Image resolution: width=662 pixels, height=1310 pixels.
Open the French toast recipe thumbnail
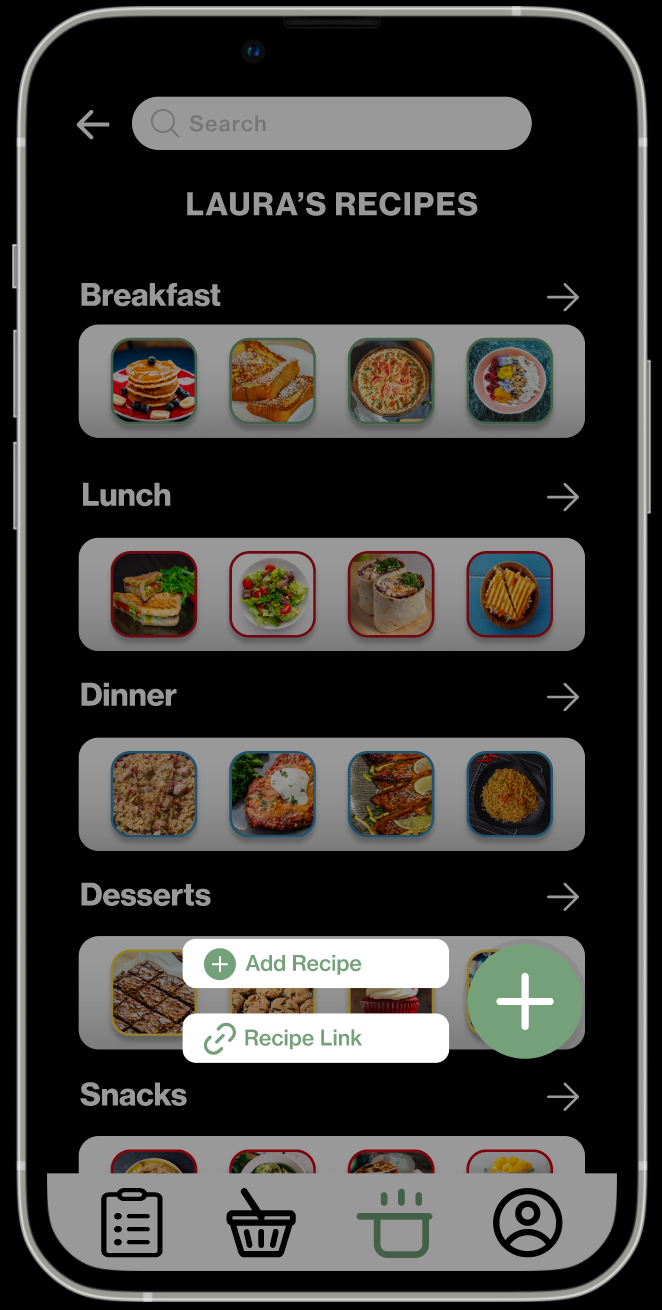tap(272, 381)
